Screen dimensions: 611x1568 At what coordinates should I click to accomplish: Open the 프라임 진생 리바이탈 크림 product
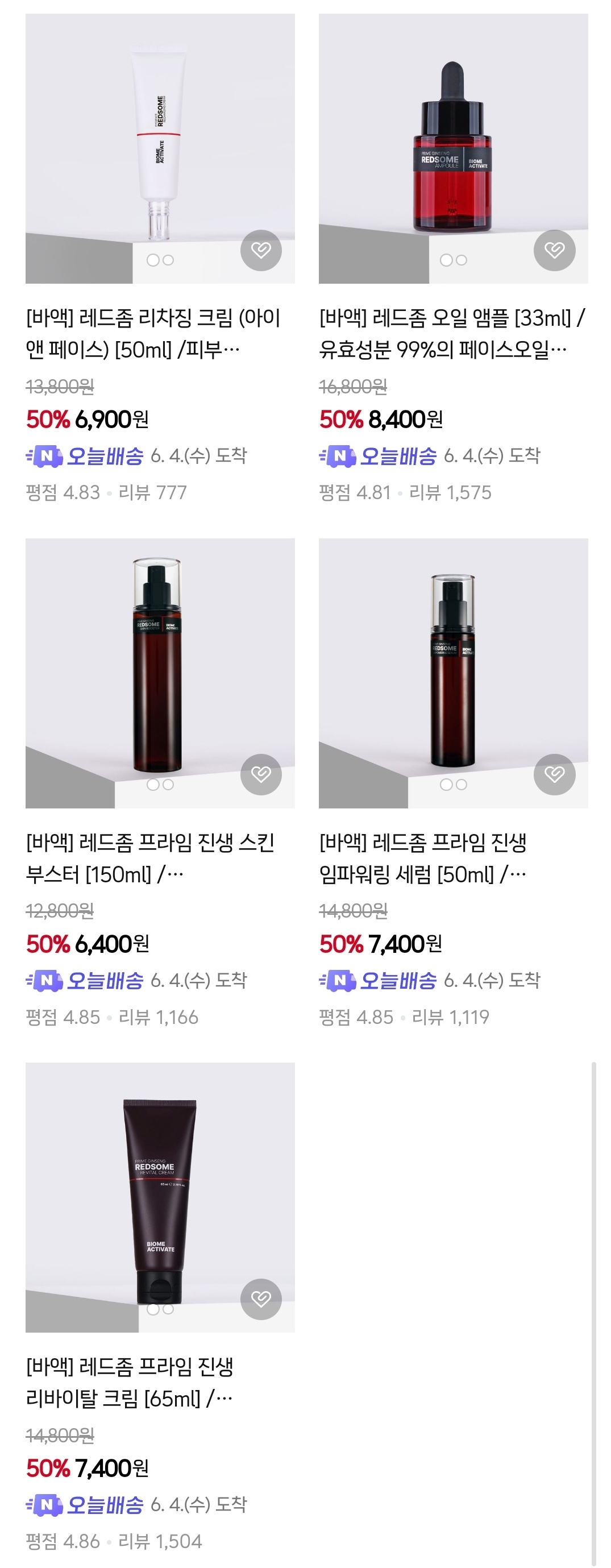(x=160, y=1197)
